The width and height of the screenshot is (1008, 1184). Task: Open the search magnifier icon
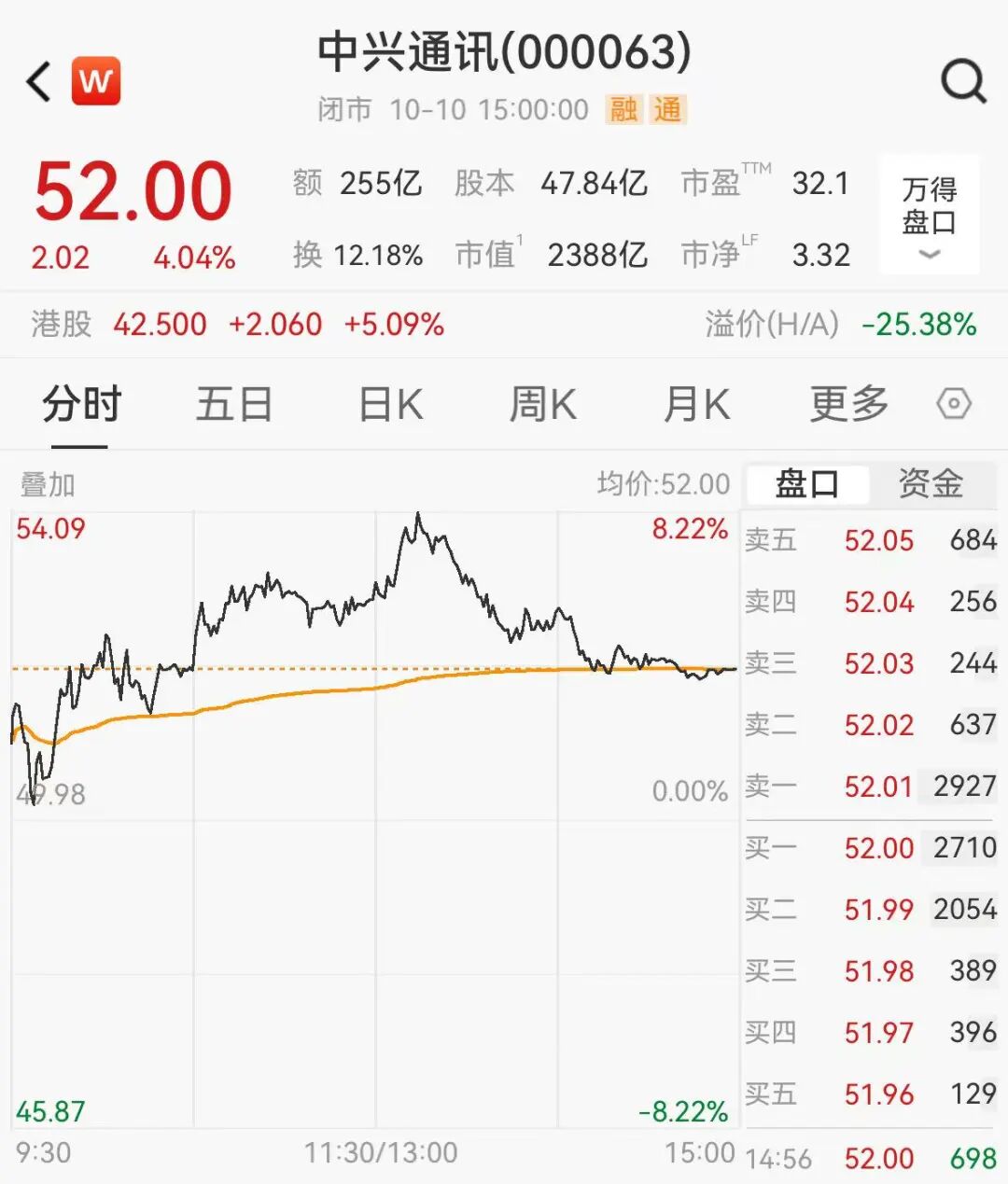point(962,82)
